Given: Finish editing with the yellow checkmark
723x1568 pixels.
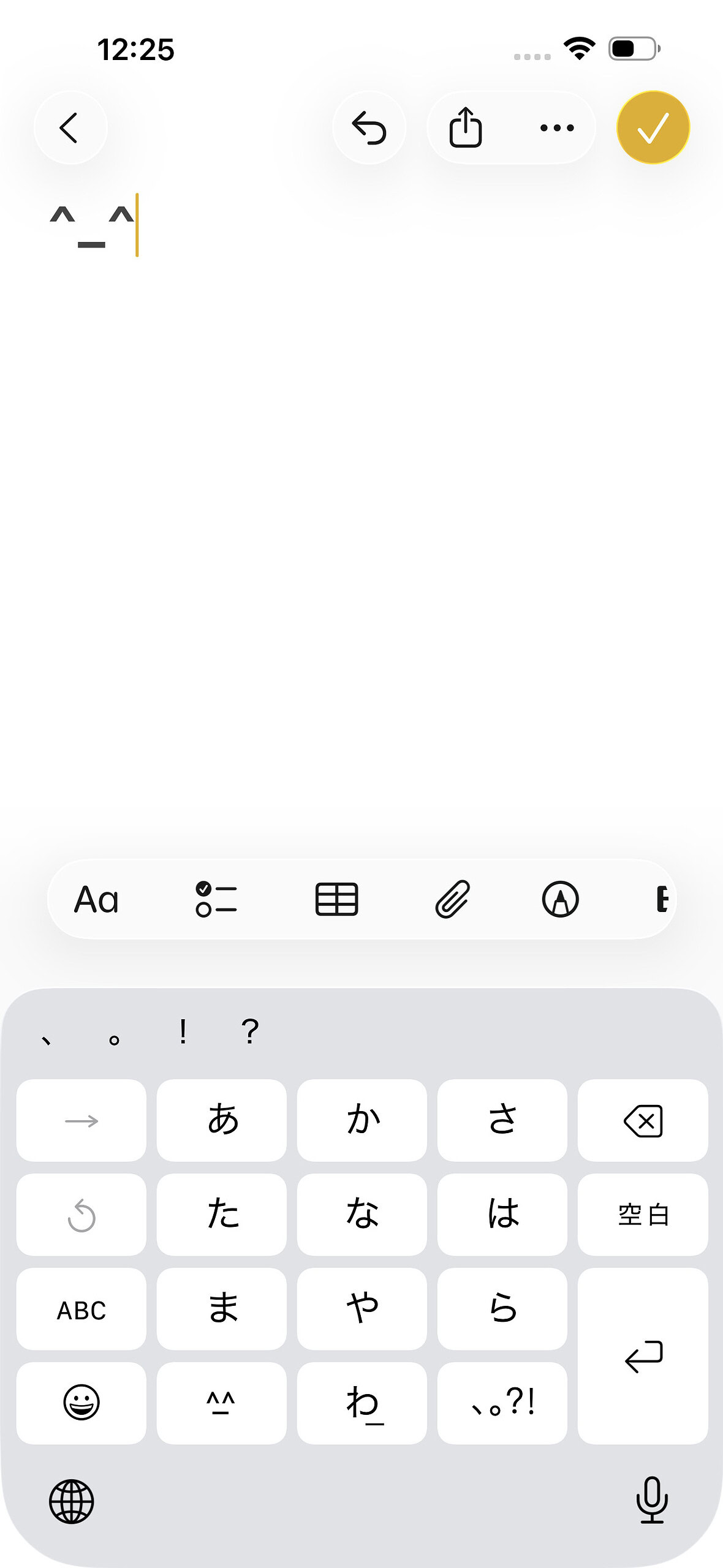Looking at the screenshot, I should tap(653, 127).
